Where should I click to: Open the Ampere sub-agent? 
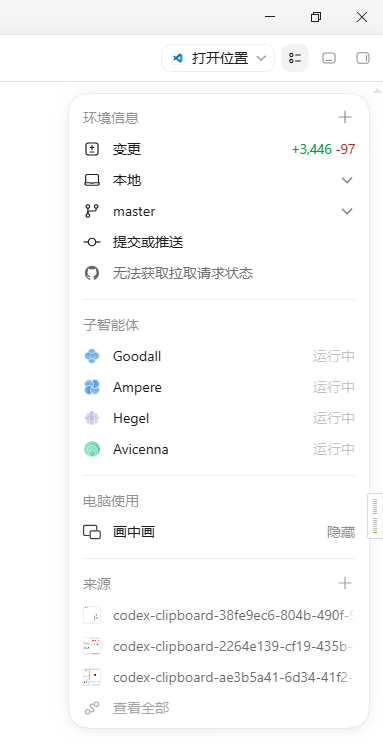(x=219, y=387)
